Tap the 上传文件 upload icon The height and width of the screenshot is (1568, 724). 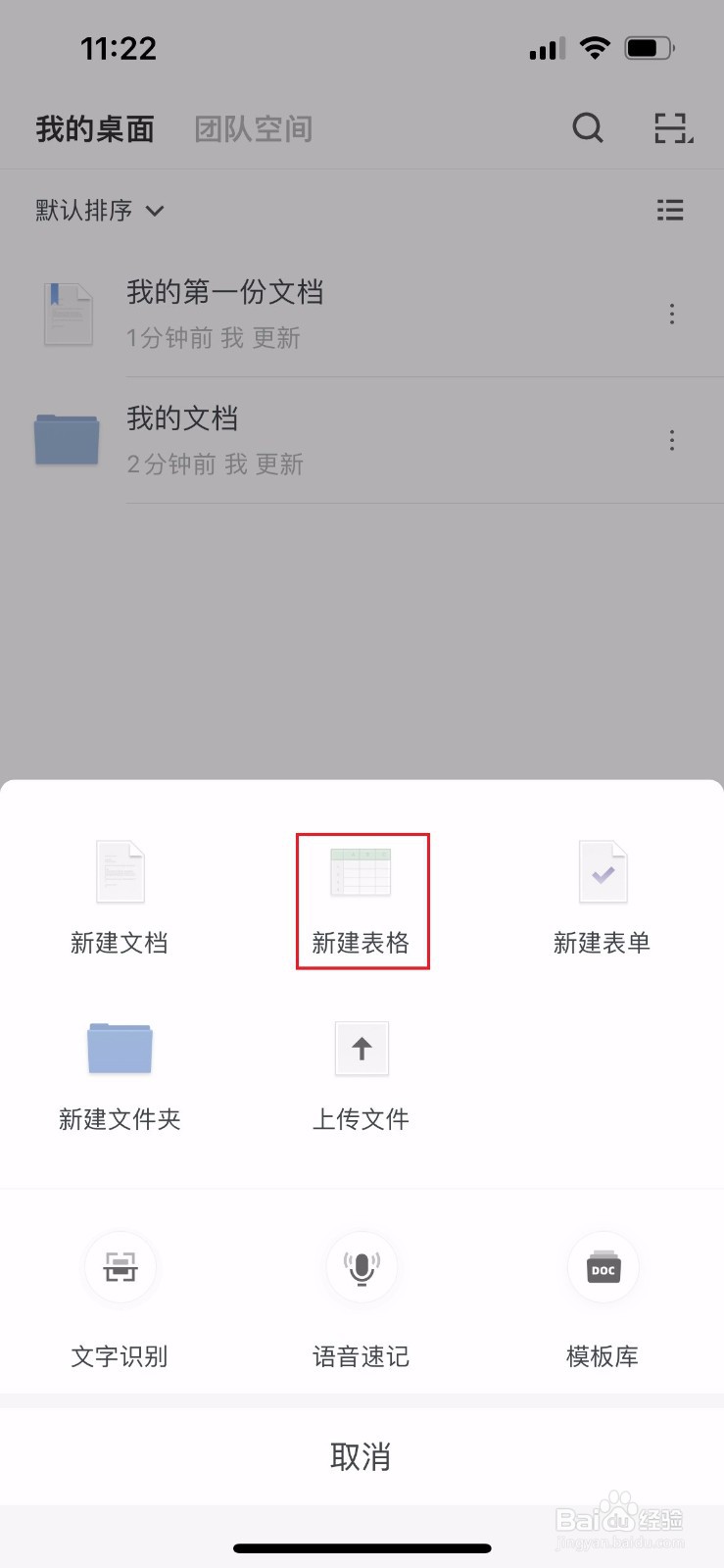coord(362,1049)
